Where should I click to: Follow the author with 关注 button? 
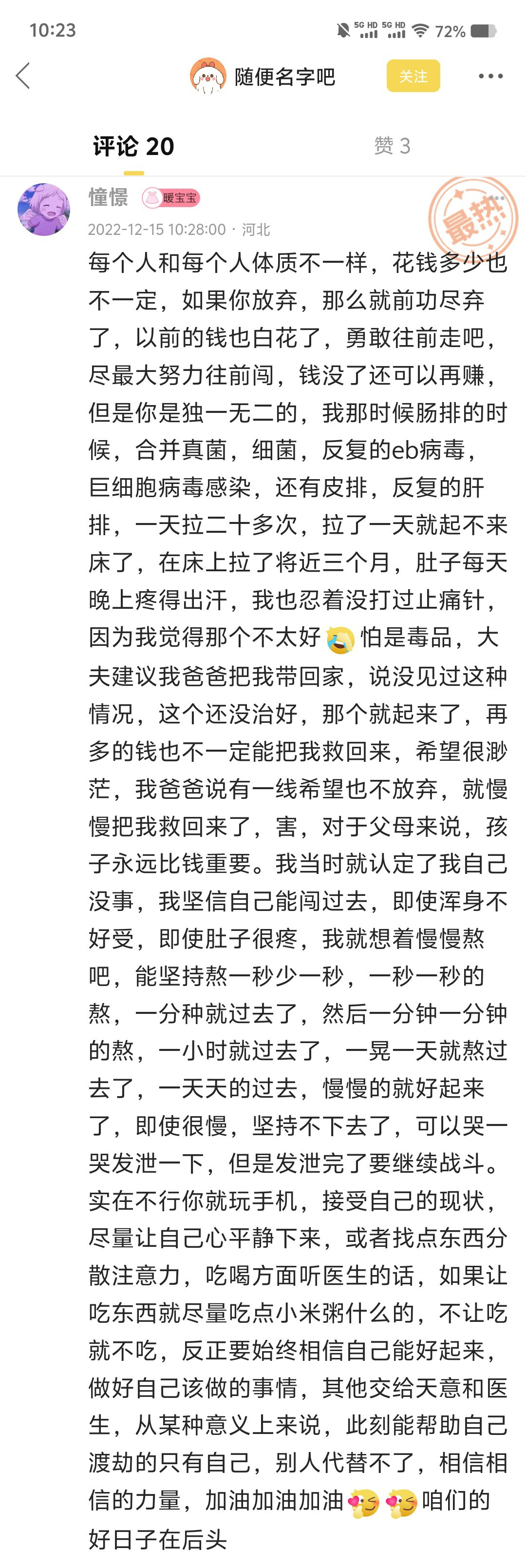point(413,76)
